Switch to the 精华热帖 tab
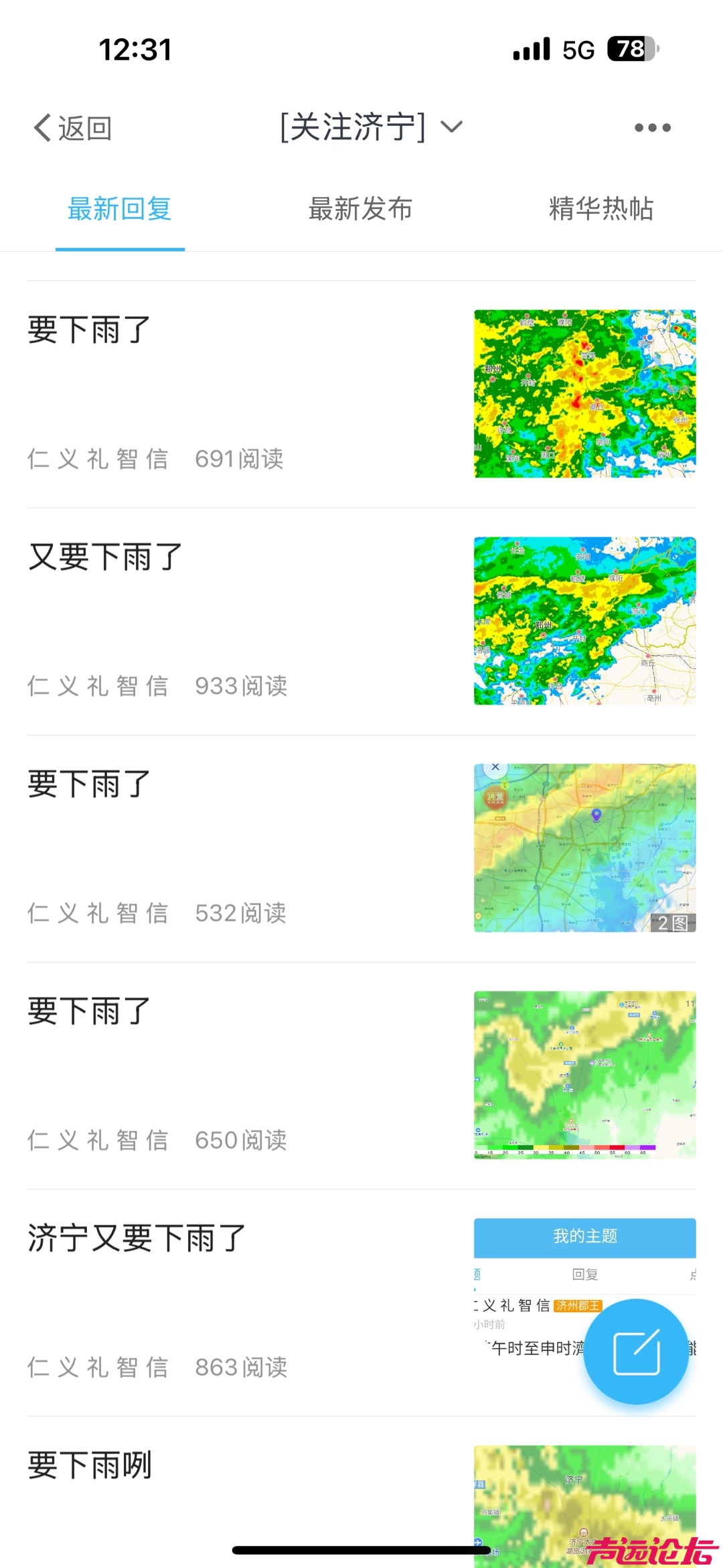The width and height of the screenshot is (723, 1568). click(x=600, y=209)
